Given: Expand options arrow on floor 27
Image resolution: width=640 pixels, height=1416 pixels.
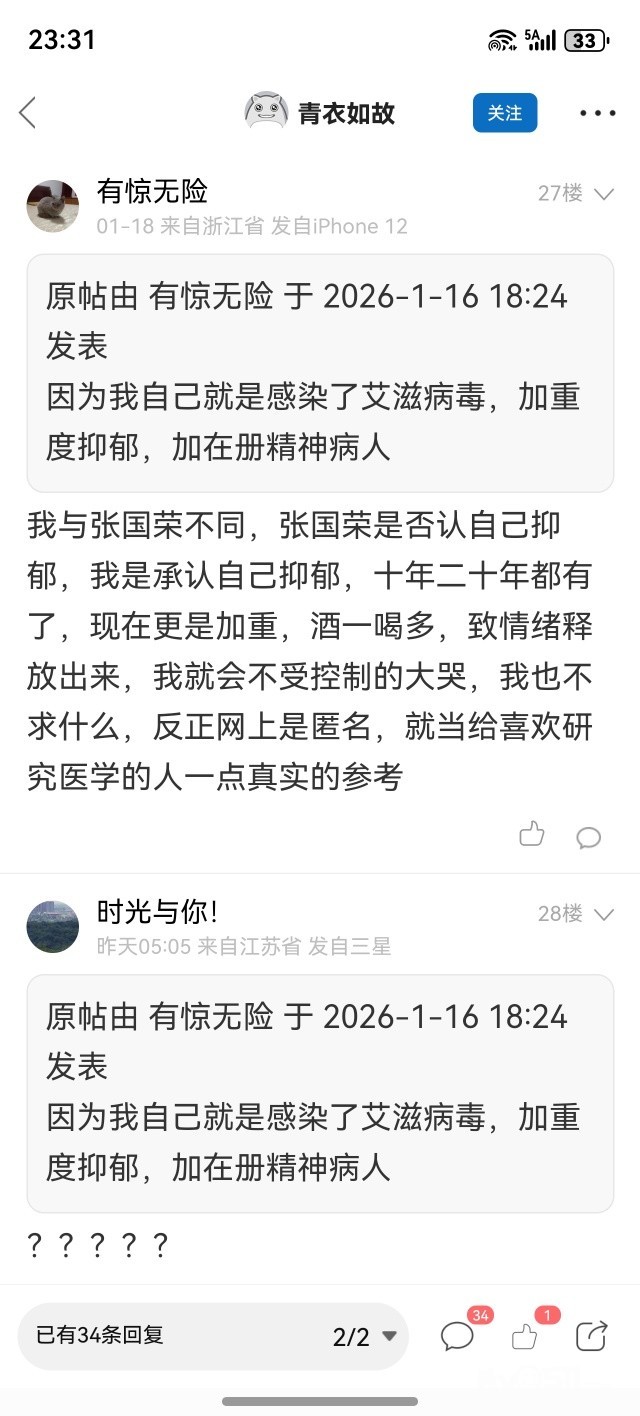Looking at the screenshot, I should coord(604,194).
